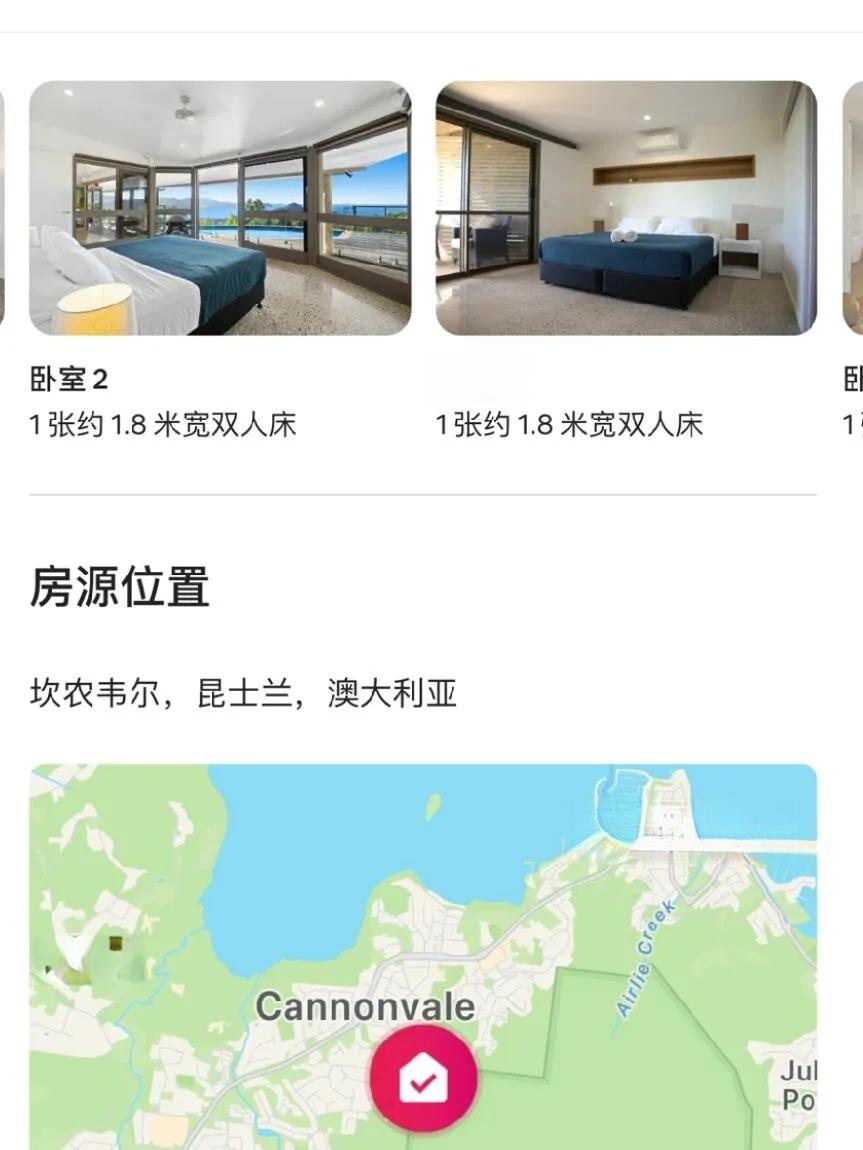The width and height of the screenshot is (863, 1150).
Task: Tap the pink home marker on the map
Action: tap(423, 1079)
